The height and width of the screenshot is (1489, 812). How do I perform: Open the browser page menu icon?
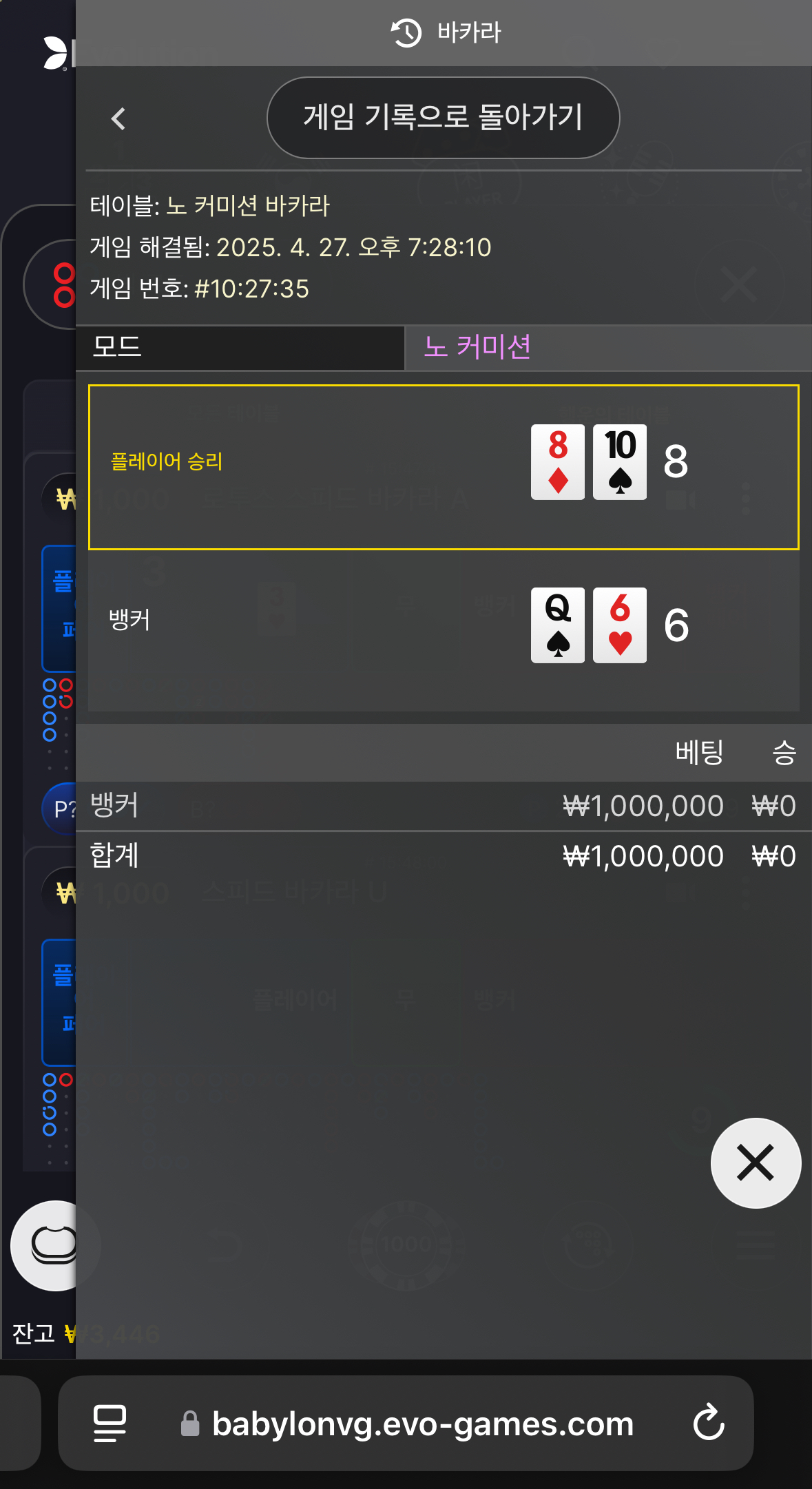coord(110,1423)
